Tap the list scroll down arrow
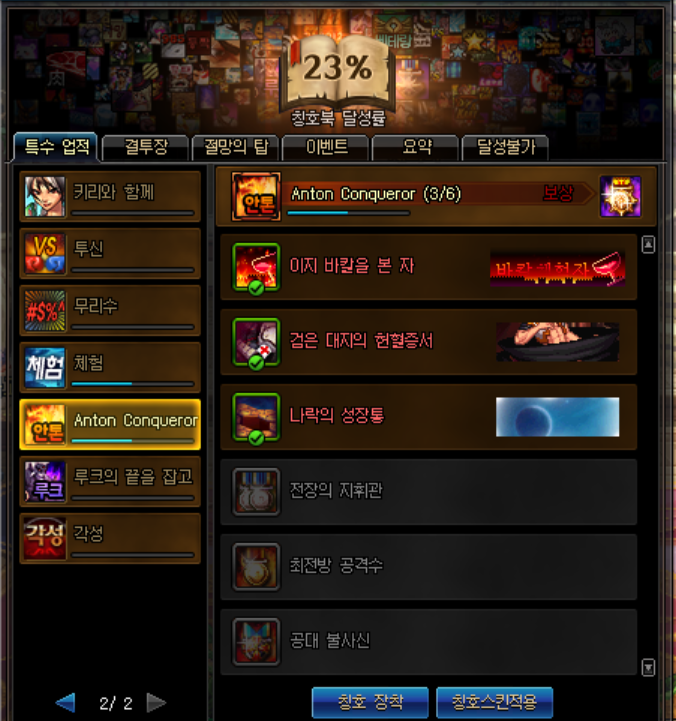Image resolution: width=676 pixels, height=721 pixels. [647, 666]
